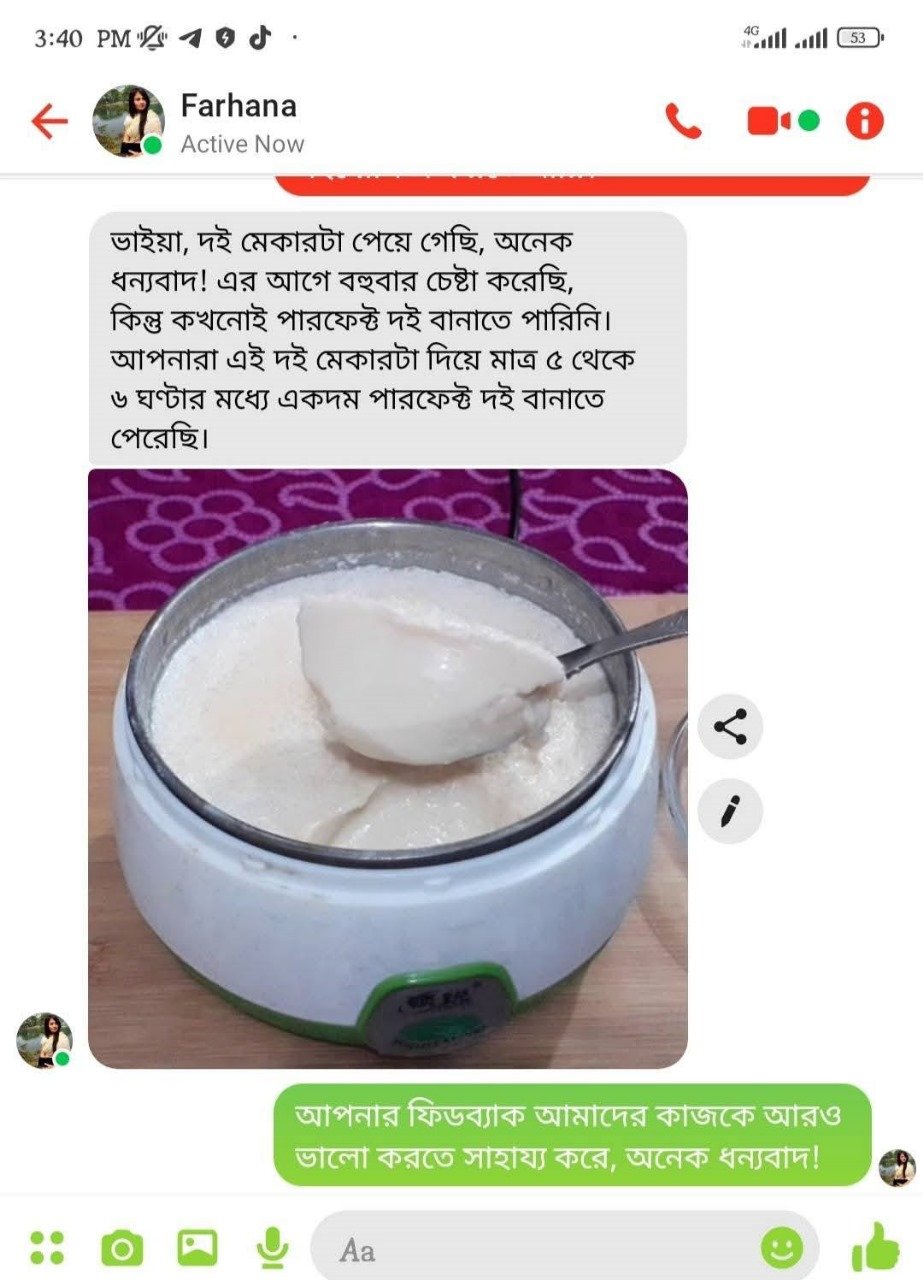Image resolution: width=923 pixels, height=1280 pixels.
Task: Record a voice message
Action: click(x=271, y=1247)
